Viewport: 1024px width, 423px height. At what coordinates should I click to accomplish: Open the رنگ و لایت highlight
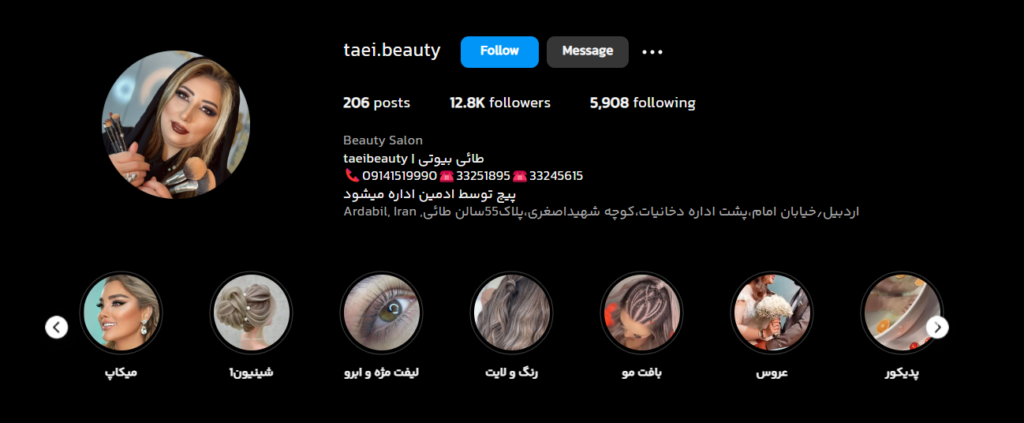[511, 313]
